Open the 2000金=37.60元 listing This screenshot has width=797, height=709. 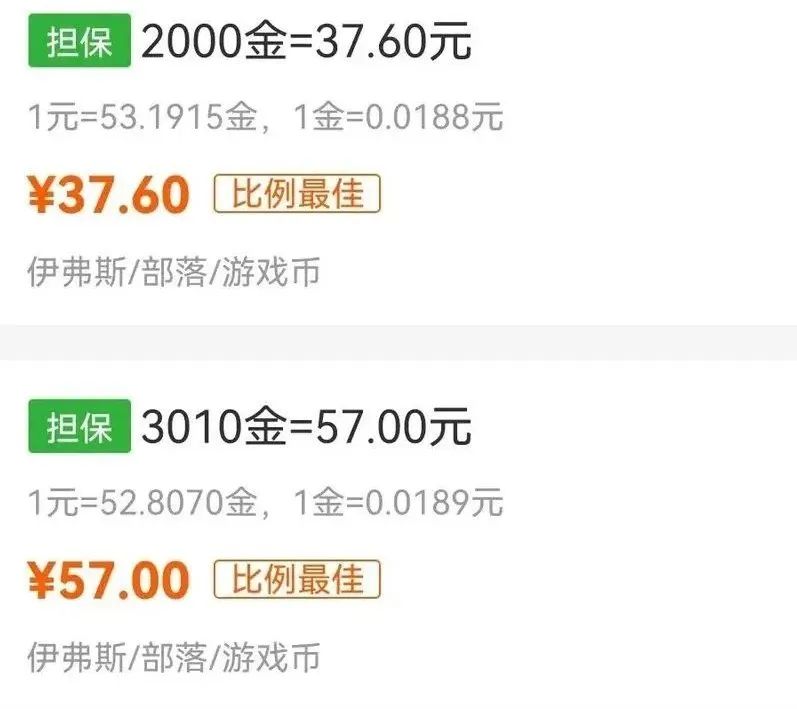point(306,43)
